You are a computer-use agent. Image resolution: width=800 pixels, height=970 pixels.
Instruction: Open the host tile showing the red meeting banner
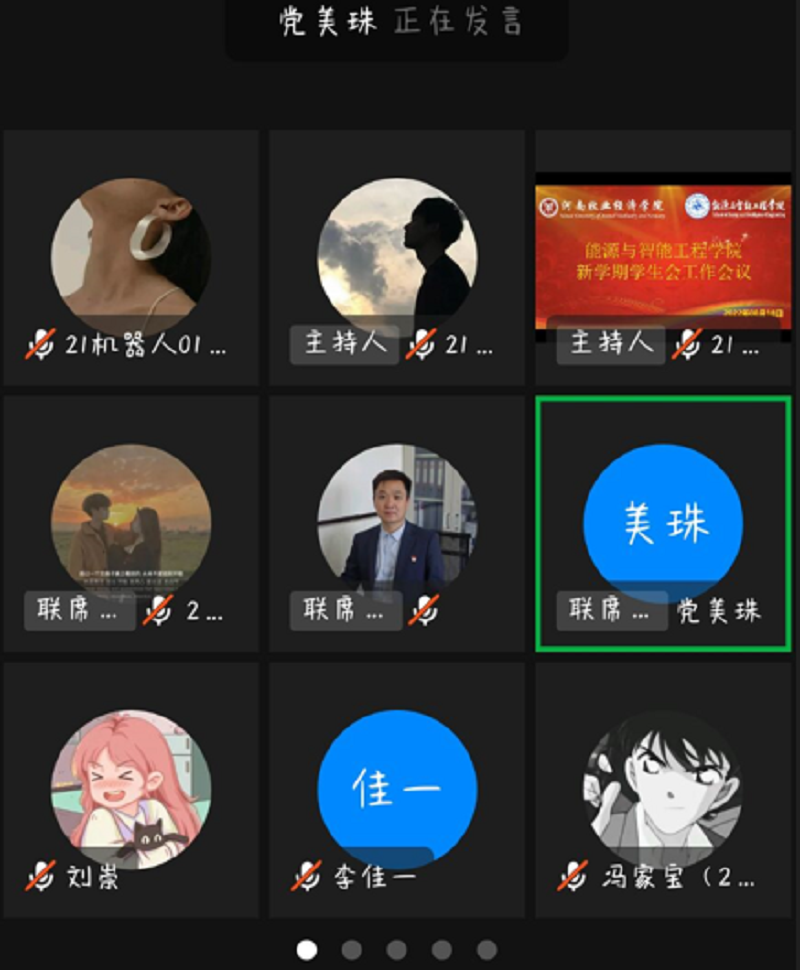(663, 258)
